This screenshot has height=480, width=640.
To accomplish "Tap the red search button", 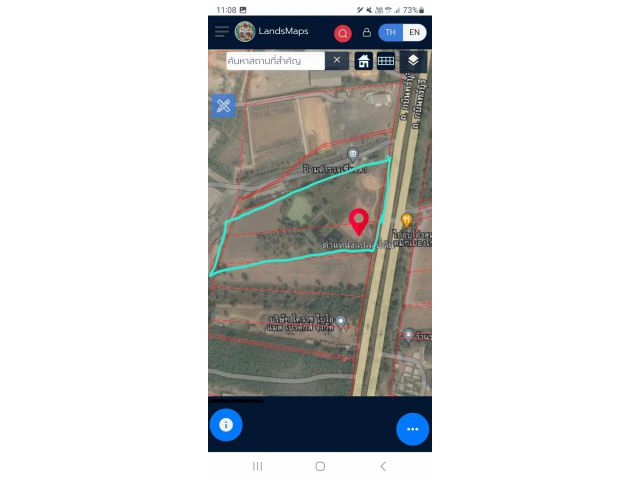I will point(343,33).
